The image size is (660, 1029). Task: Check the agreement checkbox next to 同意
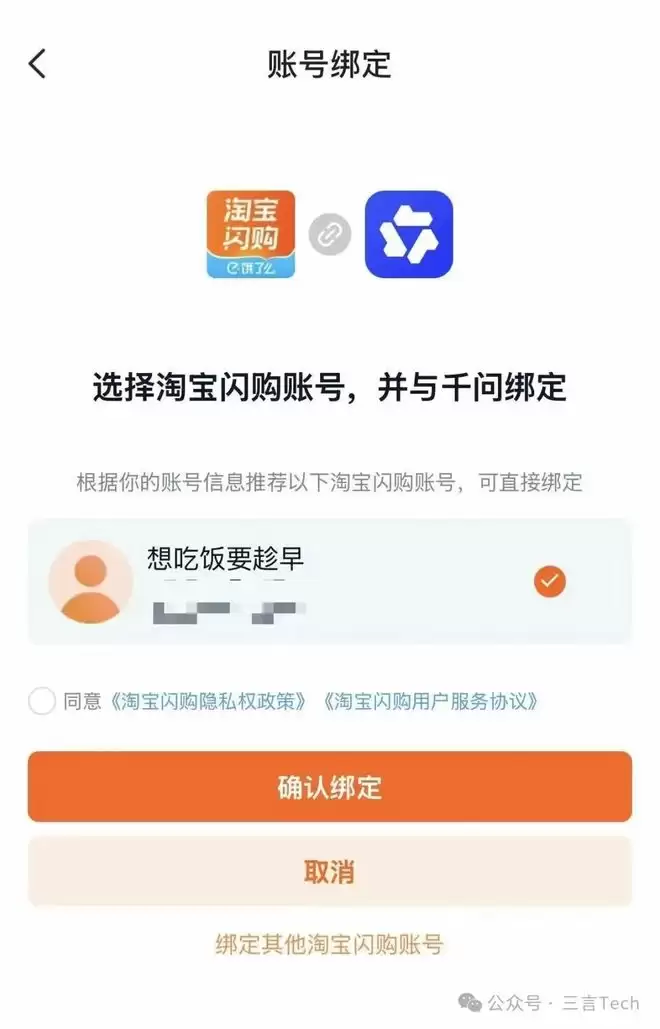pyautogui.click(x=42, y=701)
